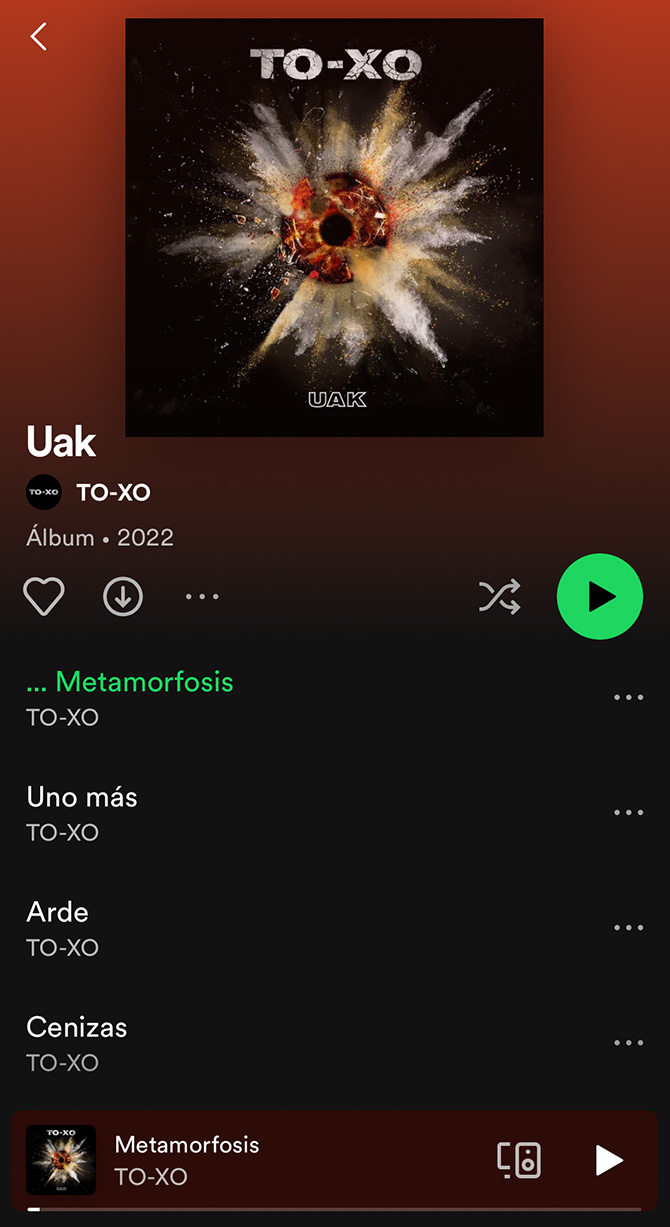This screenshot has height=1227, width=670.
Task: Toggle shuffle play for the album
Action: tap(499, 597)
